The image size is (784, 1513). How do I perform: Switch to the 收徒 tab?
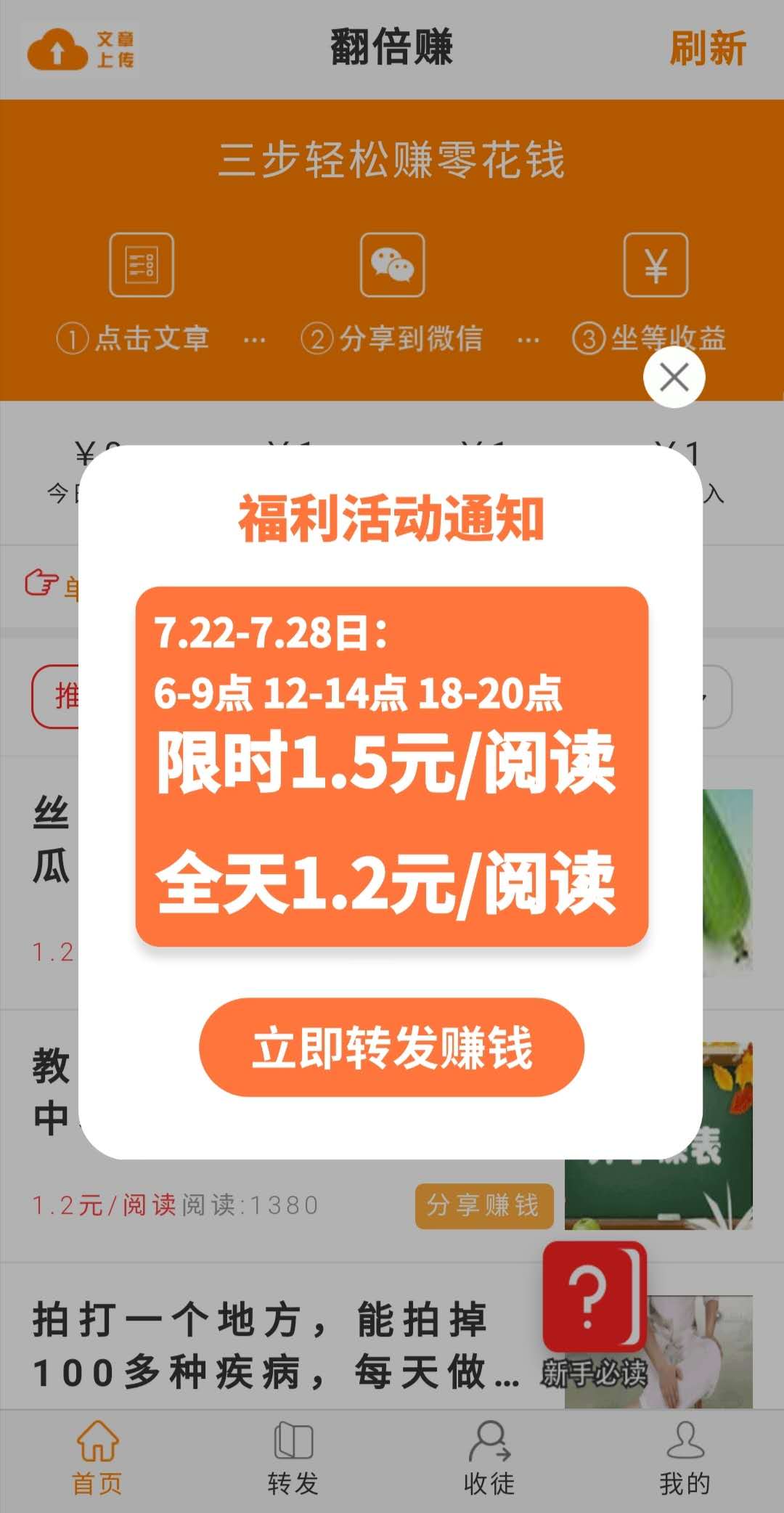click(489, 1459)
